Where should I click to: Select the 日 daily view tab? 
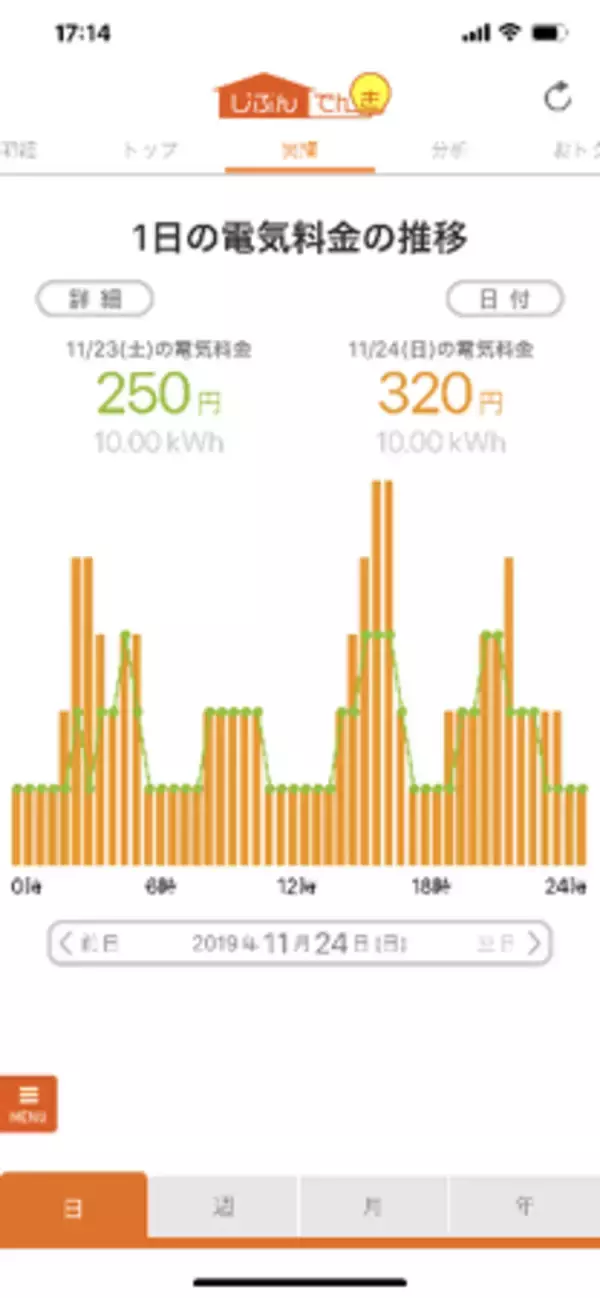(74, 1206)
